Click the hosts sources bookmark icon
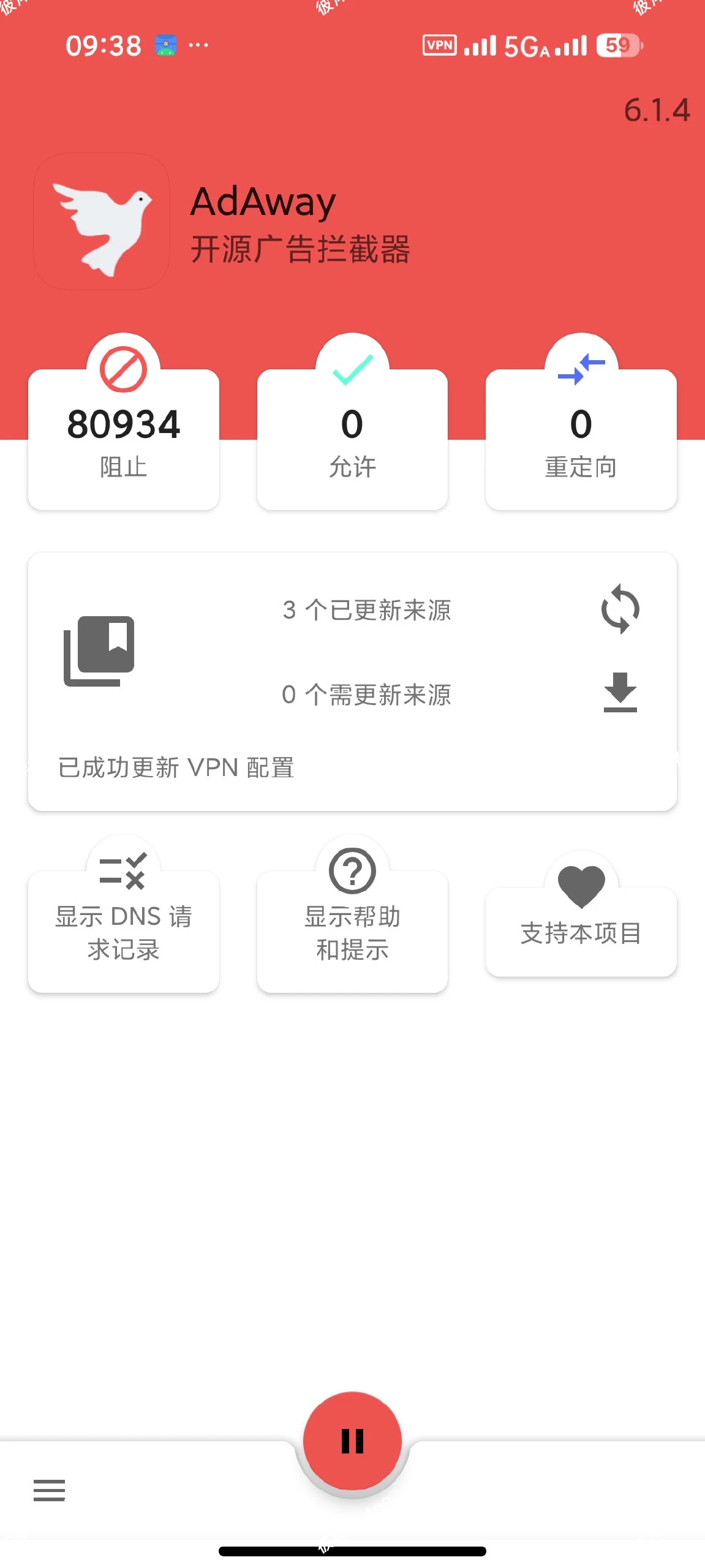The height and width of the screenshot is (1568, 705). [100, 651]
